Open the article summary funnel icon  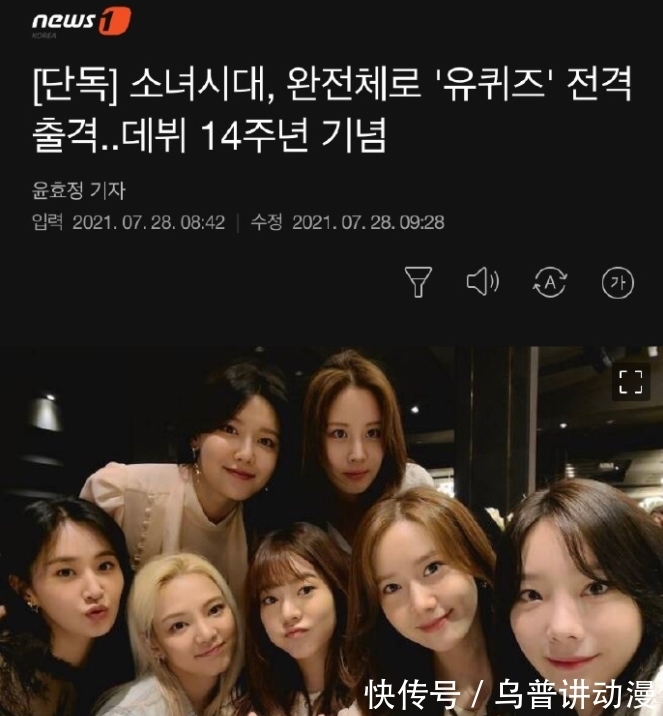418,283
